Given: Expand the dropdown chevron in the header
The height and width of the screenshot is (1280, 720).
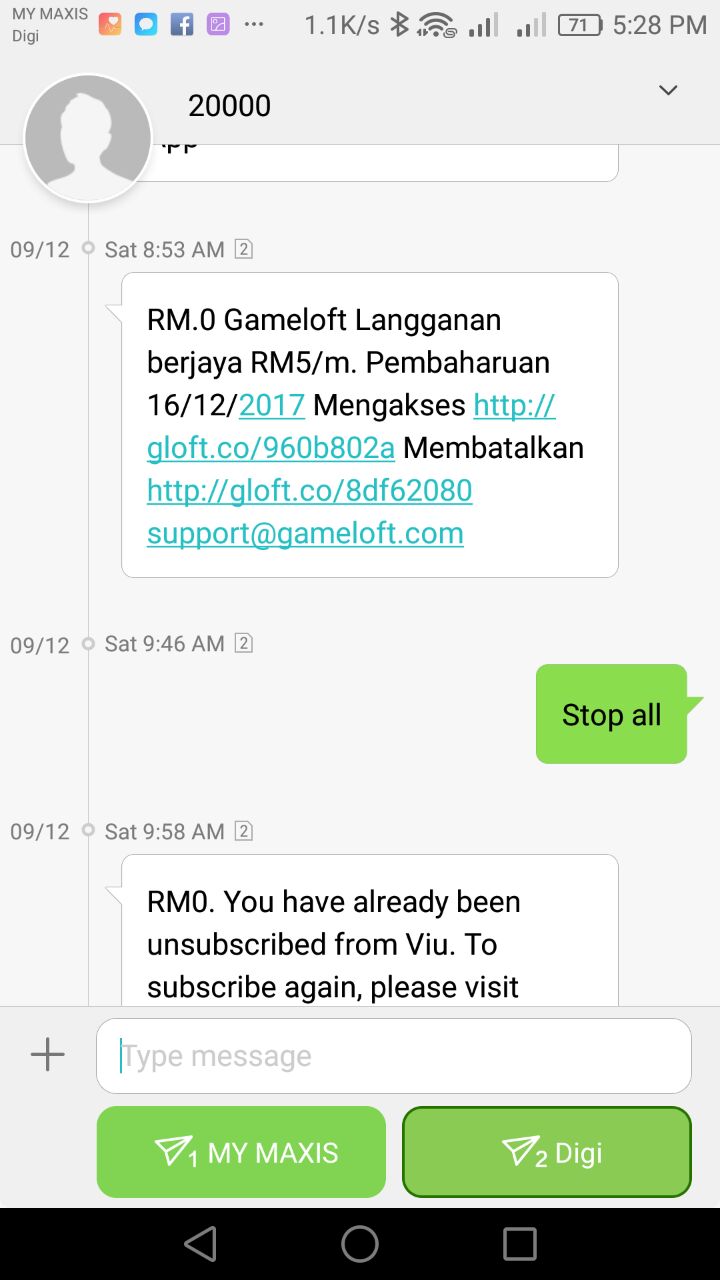Looking at the screenshot, I should pyautogui.click(x=668, y=91).
